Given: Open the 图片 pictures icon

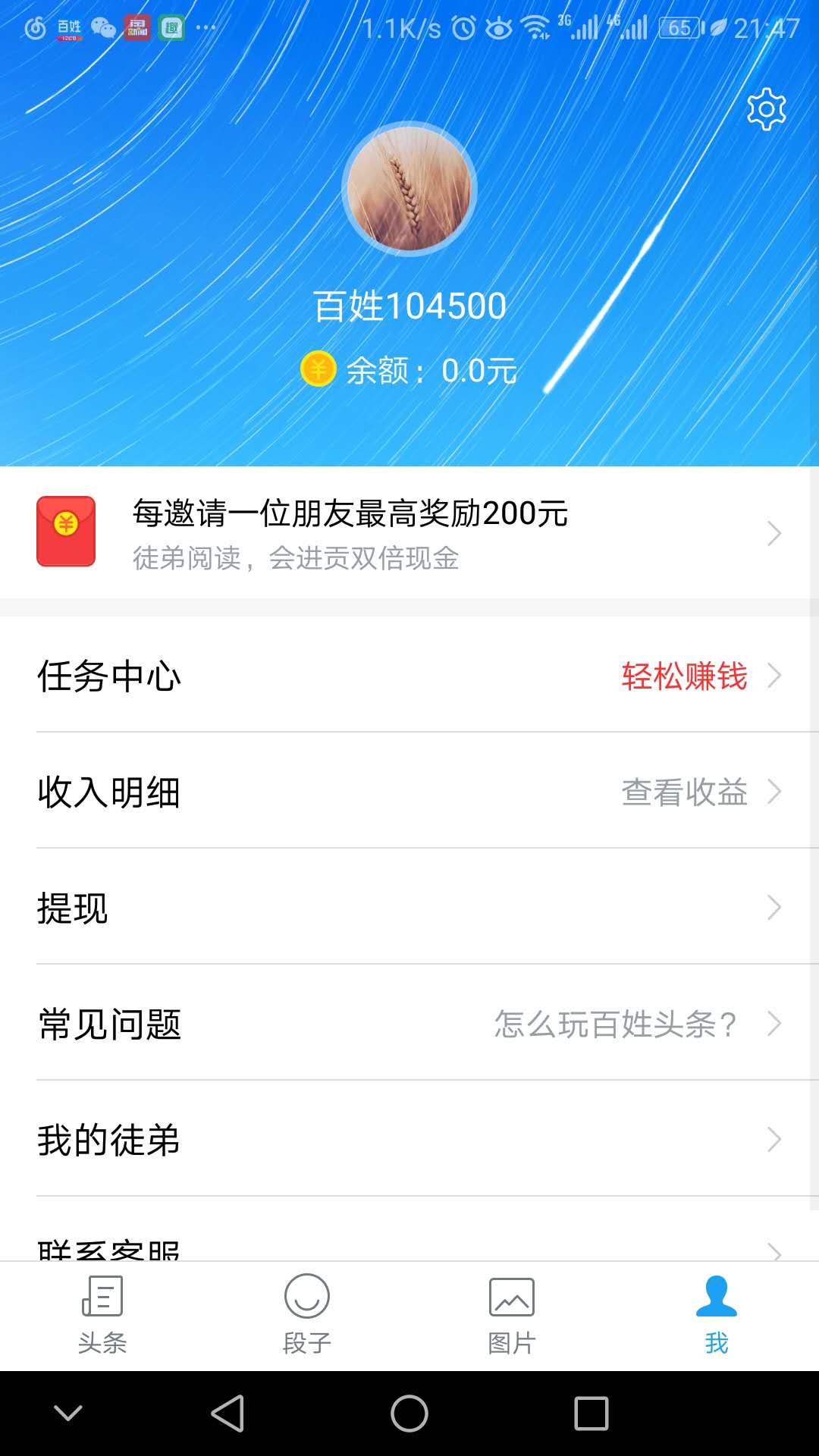Looking at the screenshot, I should click(512, 1299).
